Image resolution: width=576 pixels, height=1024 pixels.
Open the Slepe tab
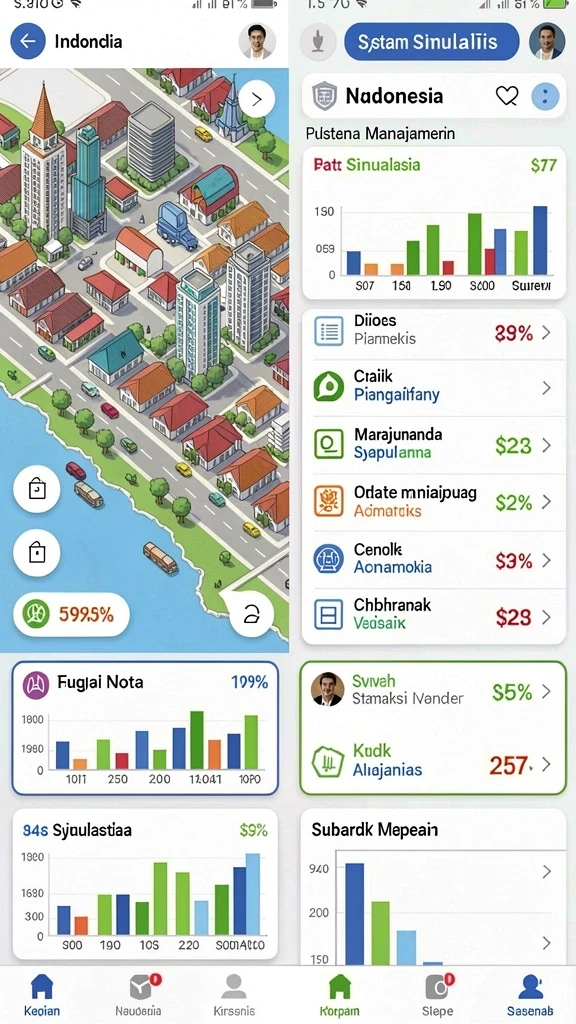[437, 995]
